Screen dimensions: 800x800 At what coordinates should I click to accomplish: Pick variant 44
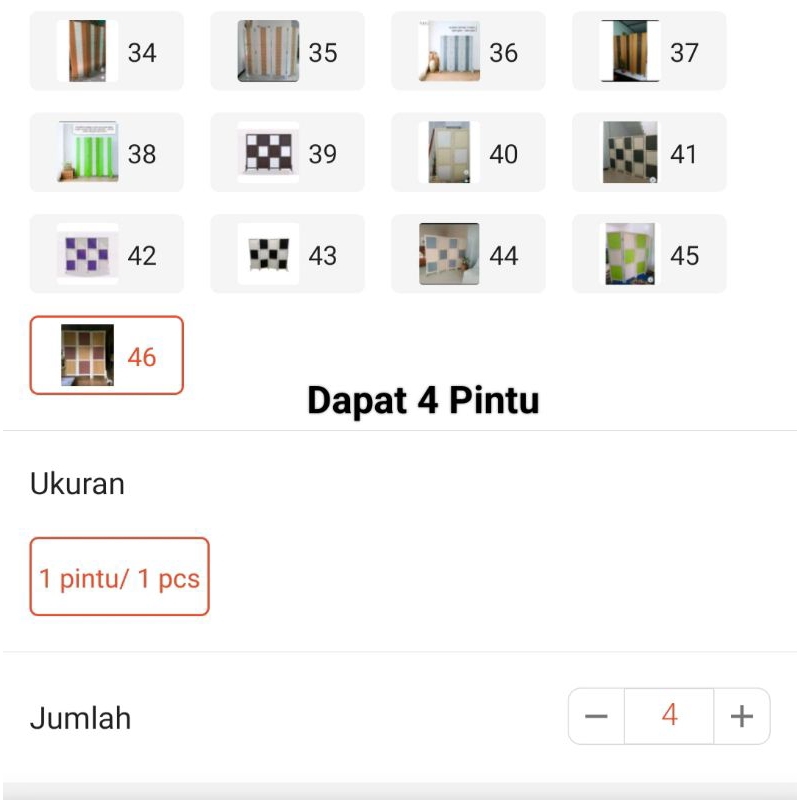click(x=468, y=255)
